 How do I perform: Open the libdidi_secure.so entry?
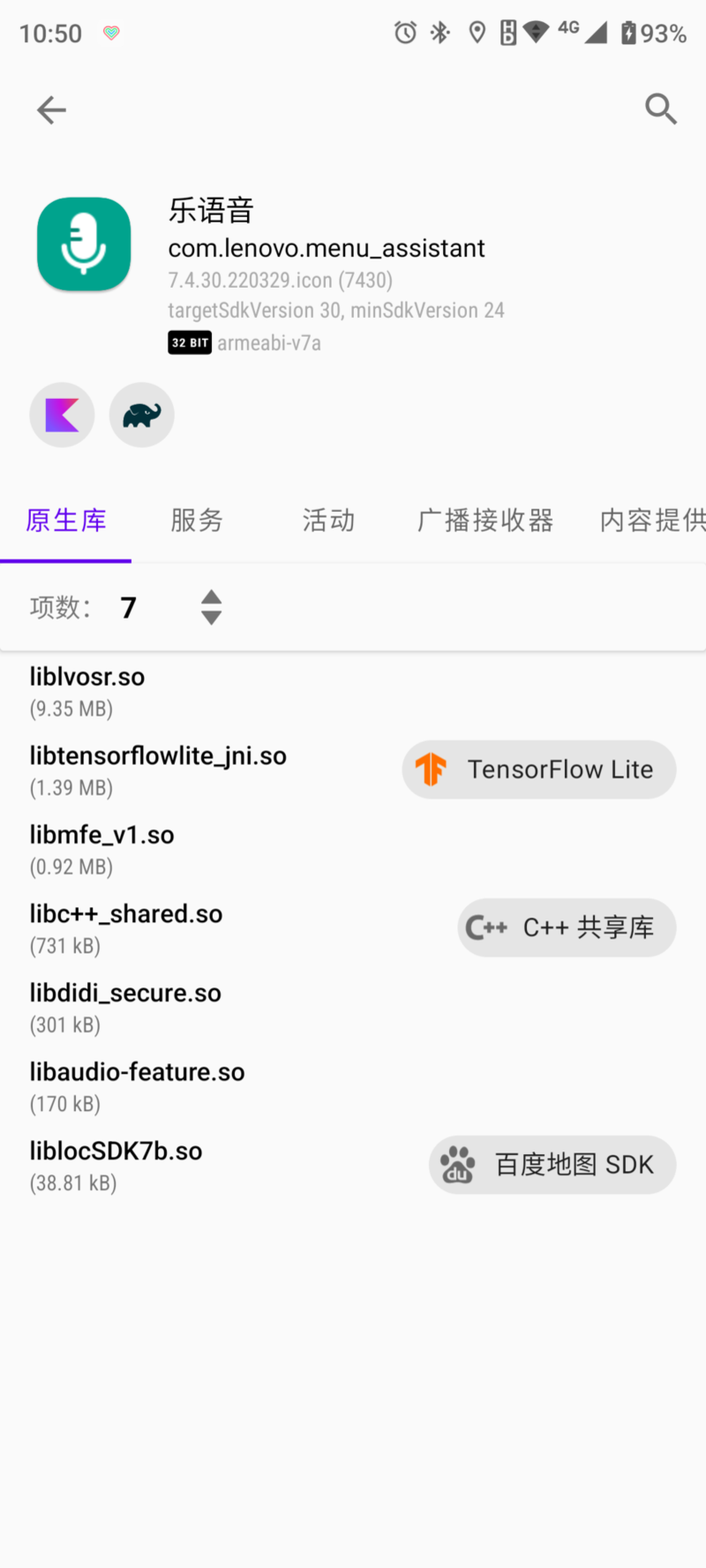(x=125, y=1007)
